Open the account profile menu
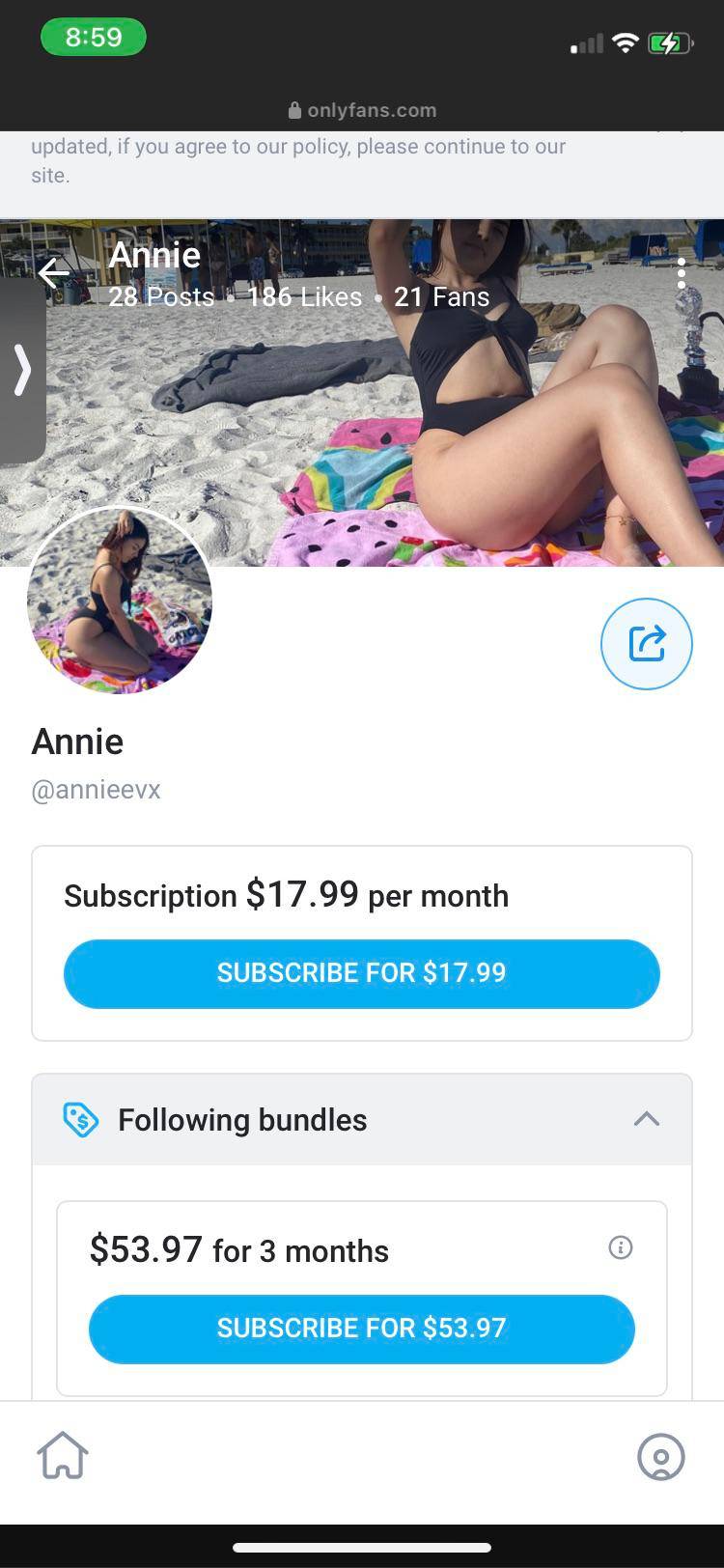This screenshot has width=724, height=1568. pyautogui.click(x=661, y=1456)
